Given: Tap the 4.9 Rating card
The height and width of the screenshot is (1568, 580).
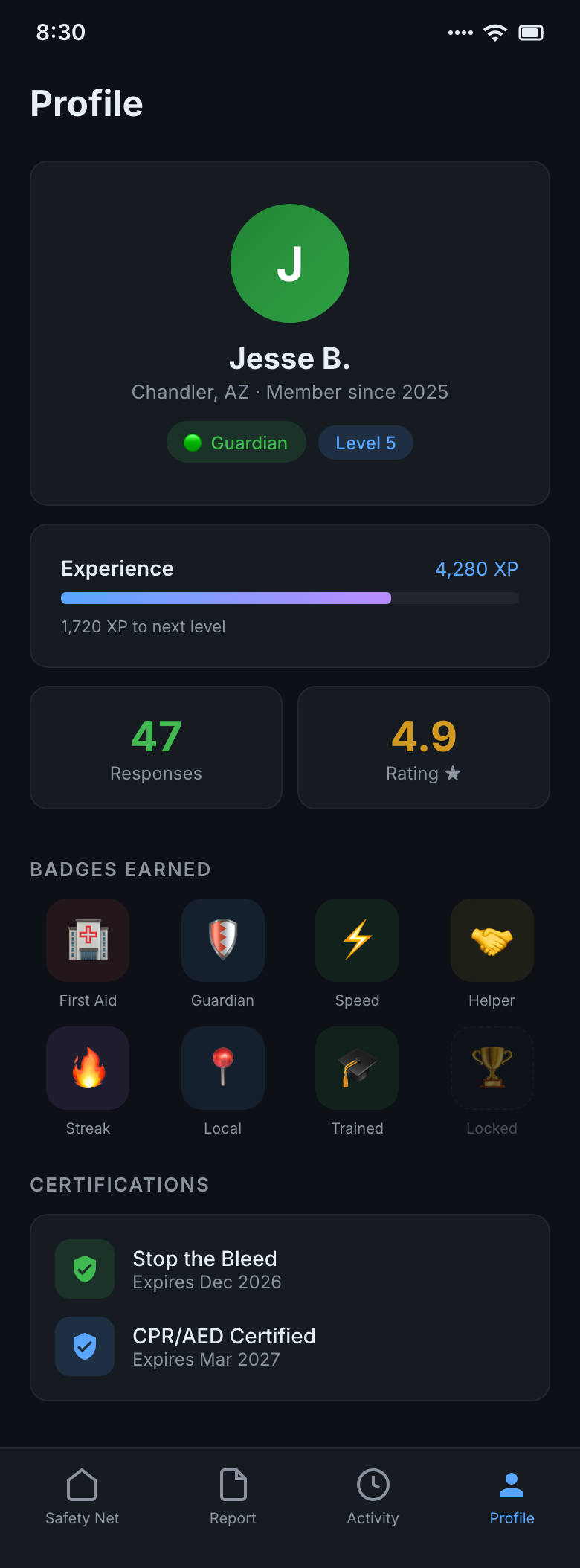Looking at the screenshot, I should [x=423, y=747].
